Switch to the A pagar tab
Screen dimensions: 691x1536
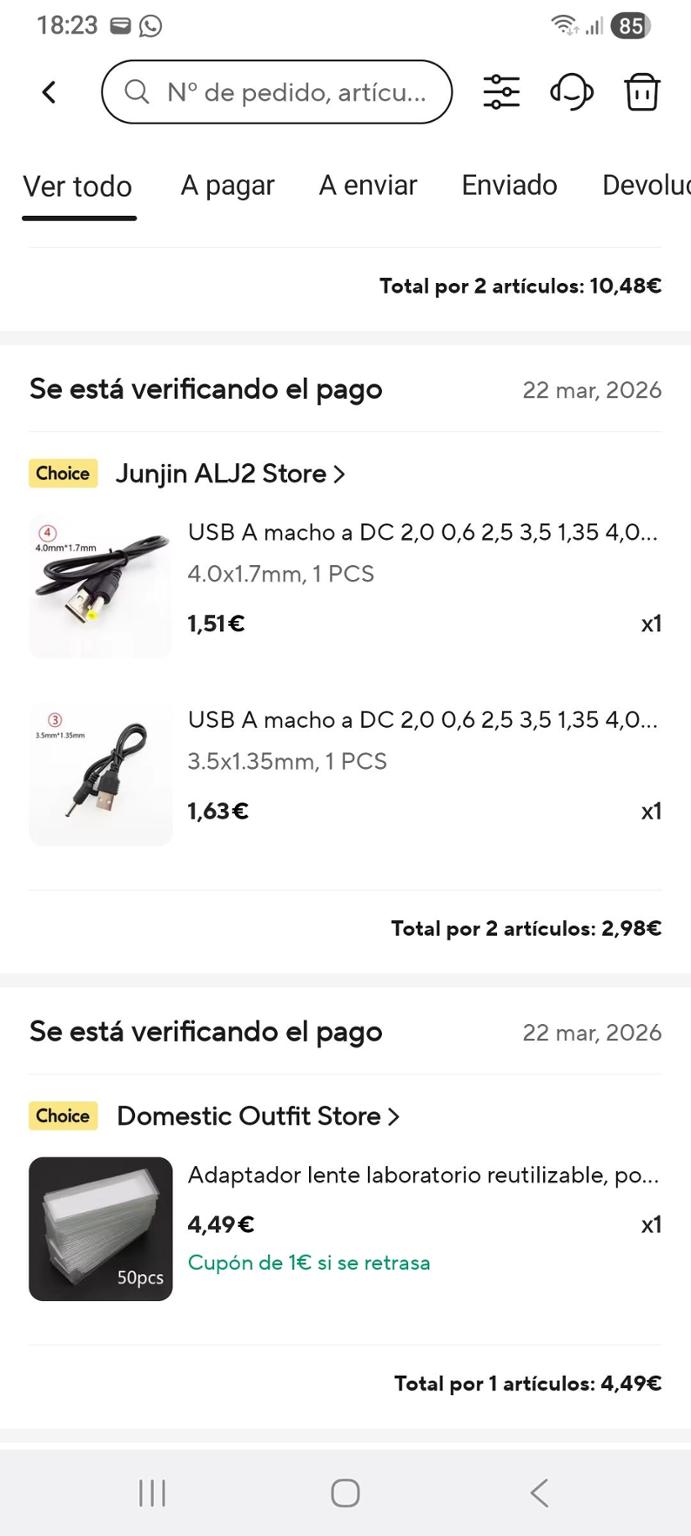tap(227, 185)
